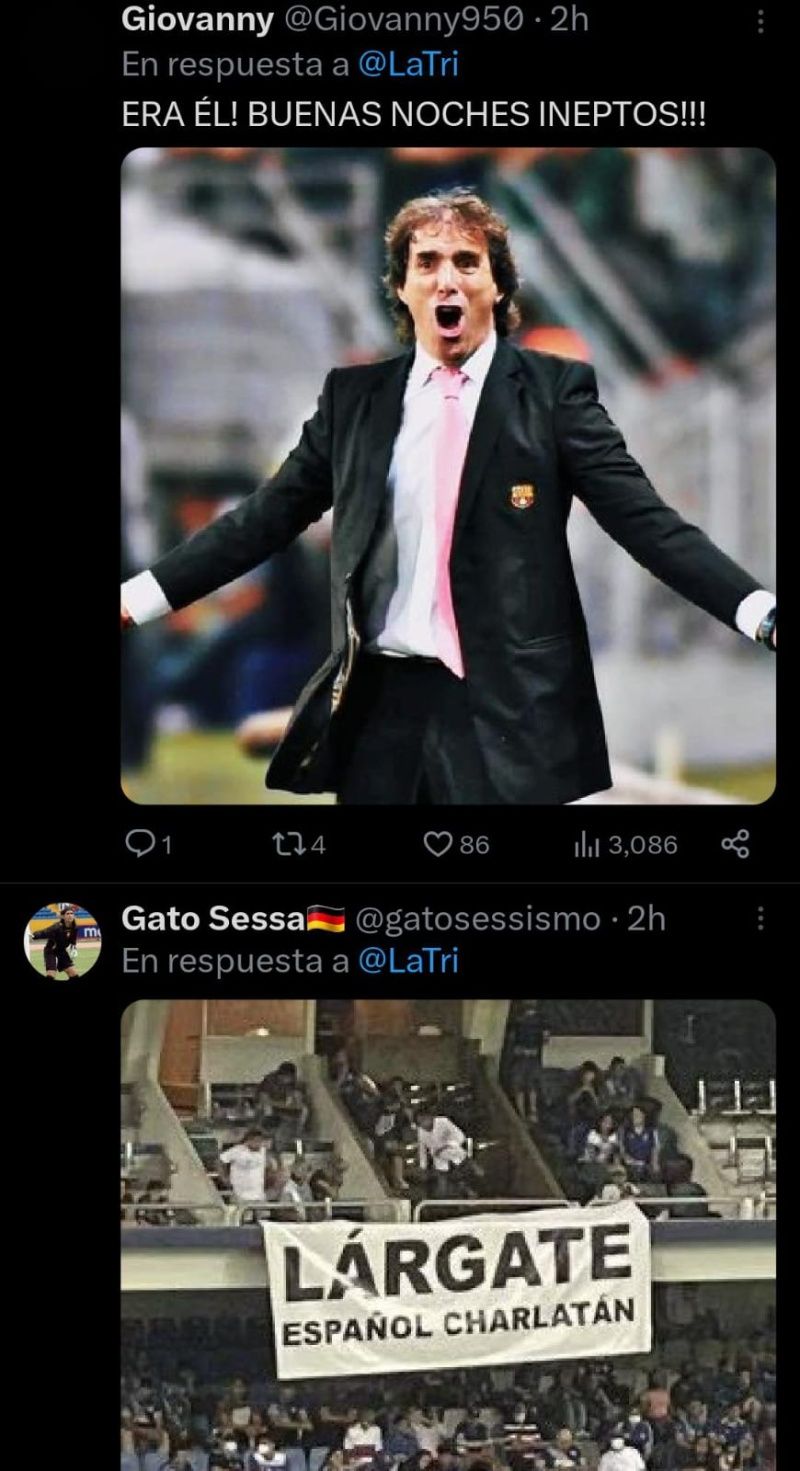The image size is (800, 1471).
Task: View analytics of Giovanny's tweet
Action: 587,845
